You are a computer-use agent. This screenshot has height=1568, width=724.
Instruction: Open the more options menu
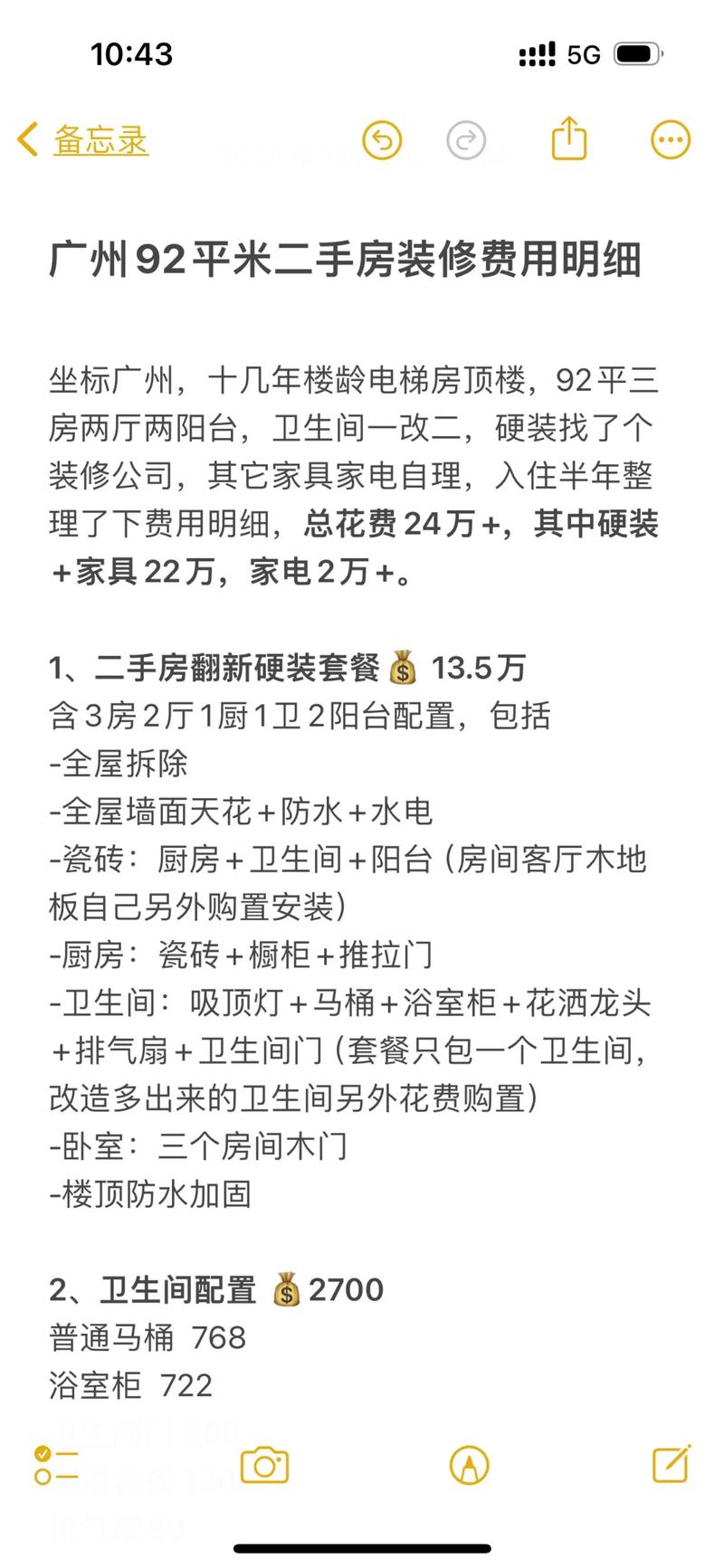coord(671,140)
